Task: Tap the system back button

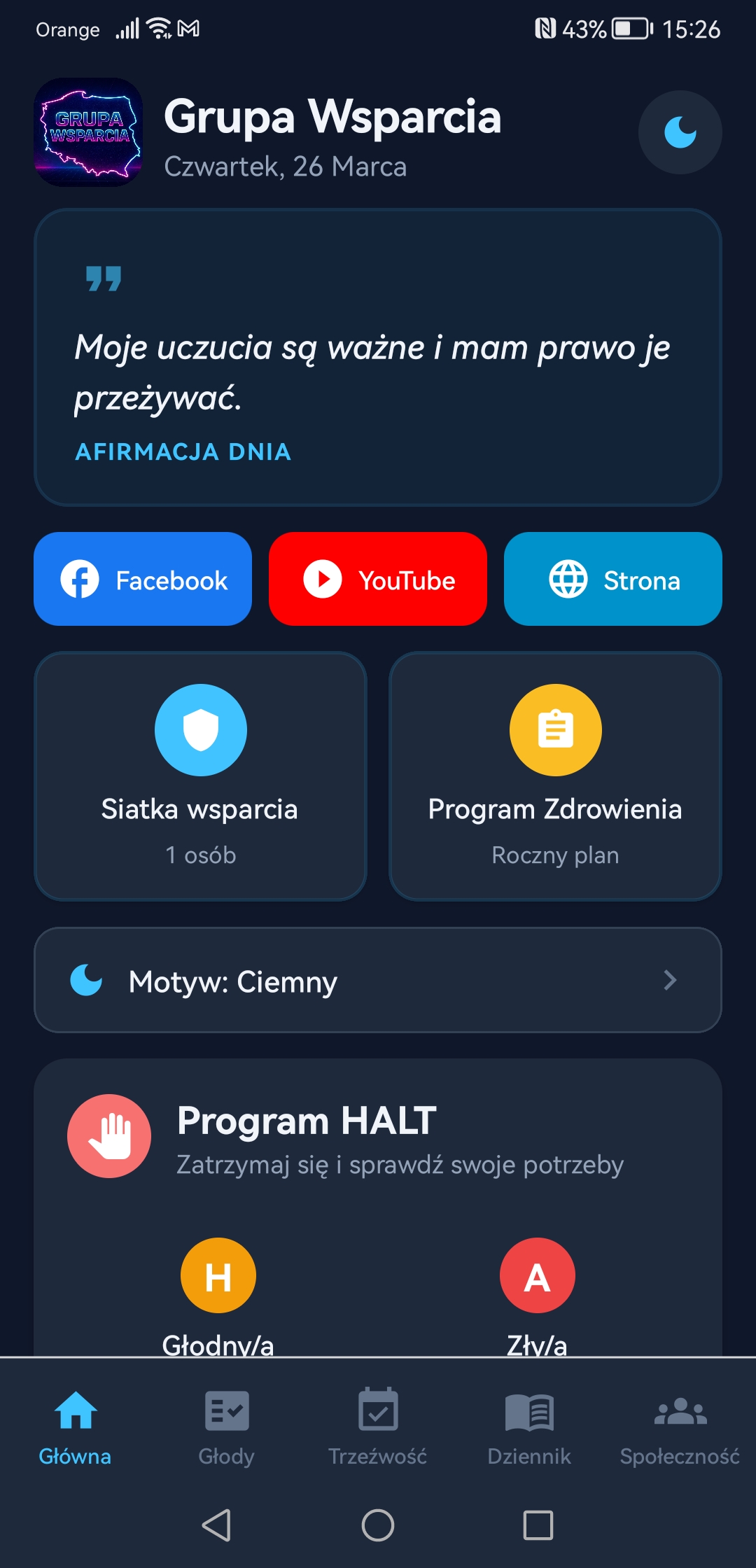Action: pos(217,1525)
